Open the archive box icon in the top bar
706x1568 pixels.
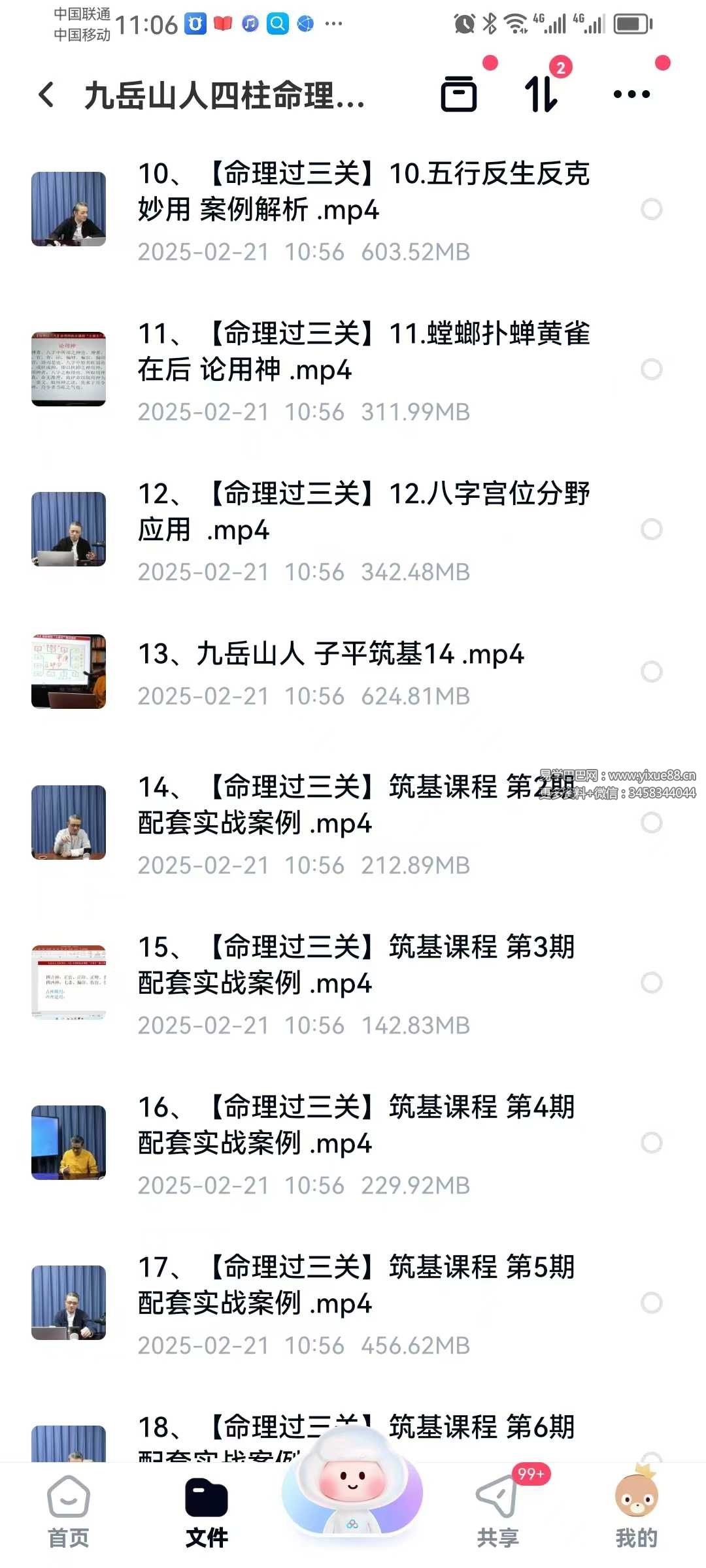(x=459, y=94)
